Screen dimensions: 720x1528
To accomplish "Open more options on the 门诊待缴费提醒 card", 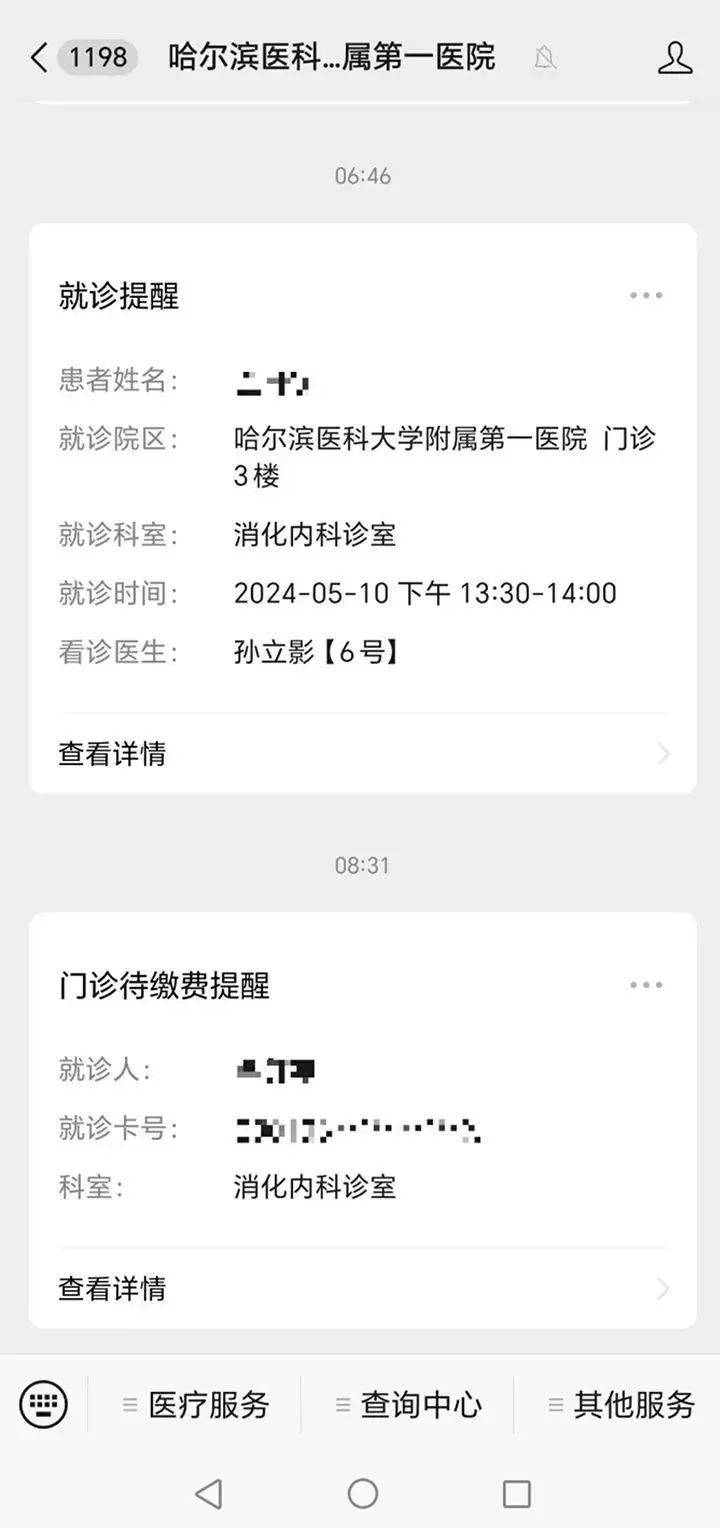I will pyautogui.click(x=645, y=983).
